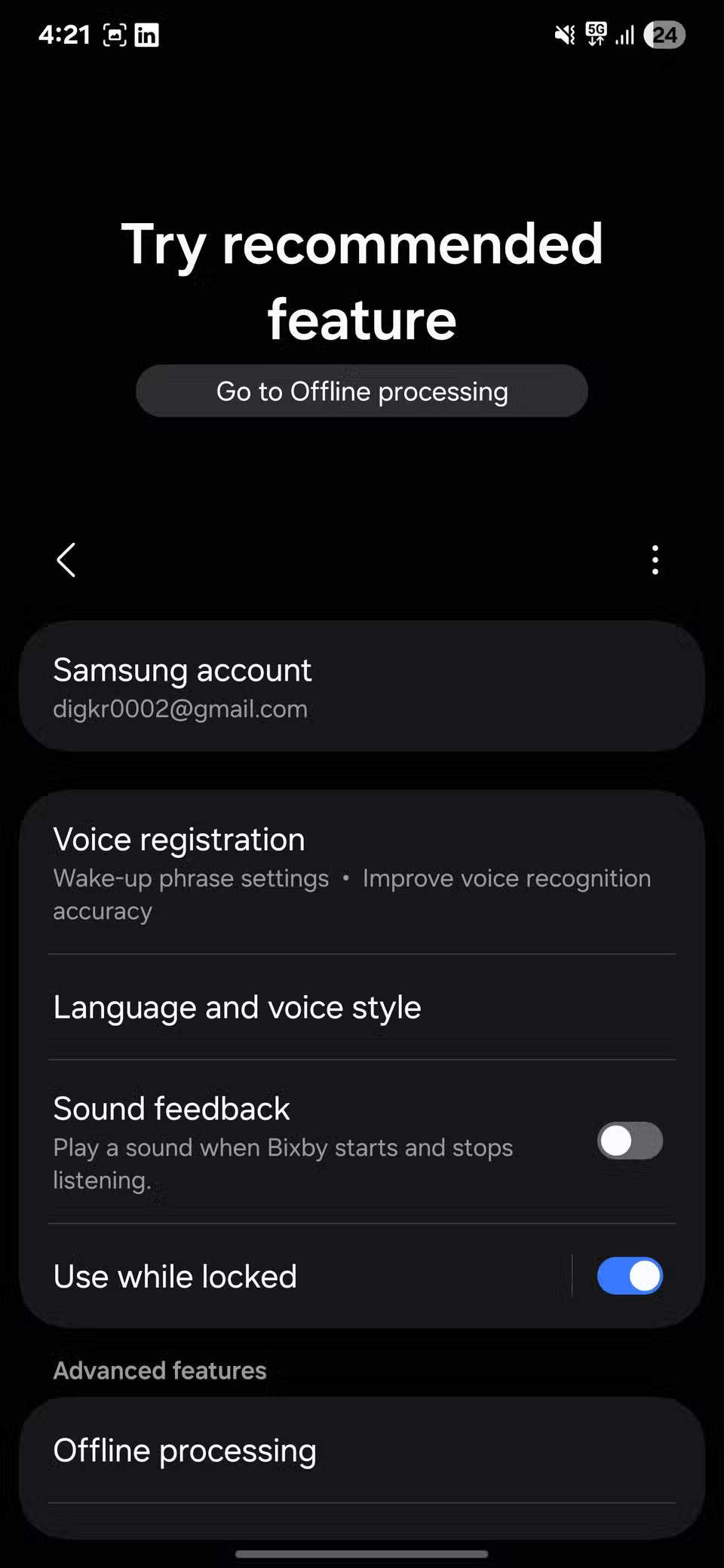Disable Use while locked
This screenshot has width=724, height=1568.
click(629, 1276)
